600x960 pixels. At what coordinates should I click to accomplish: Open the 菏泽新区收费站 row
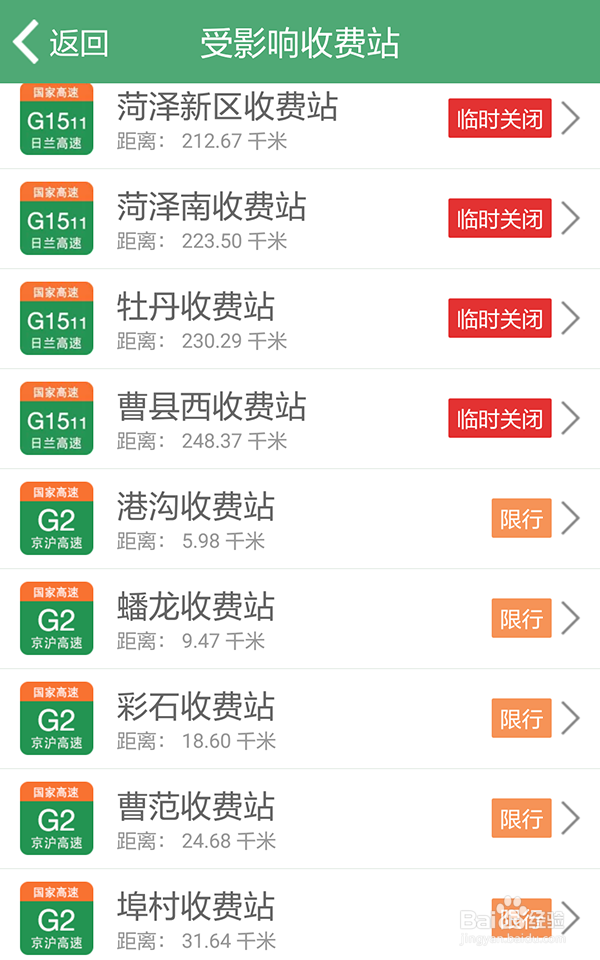pyautogui.click(x=228, y=108)
